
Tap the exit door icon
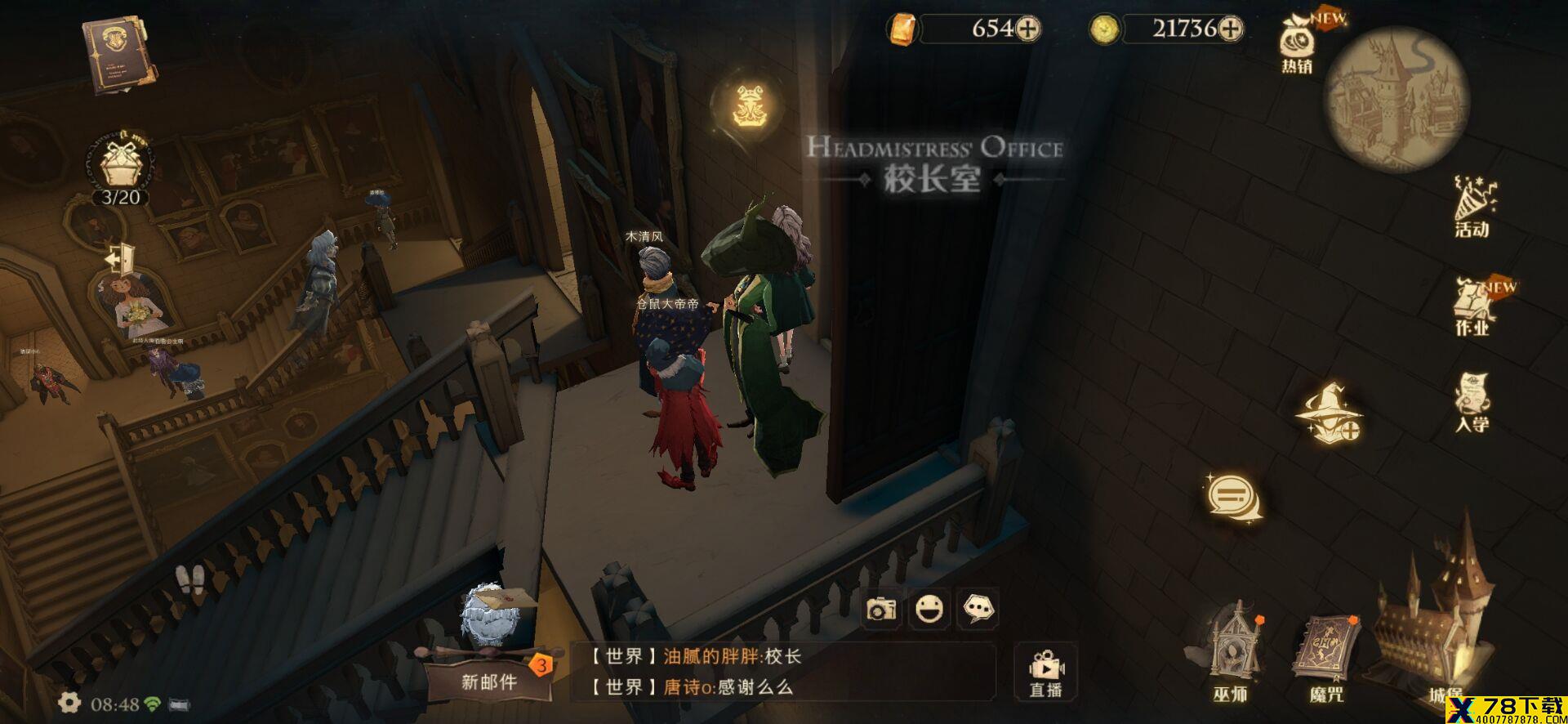(120, 259)
